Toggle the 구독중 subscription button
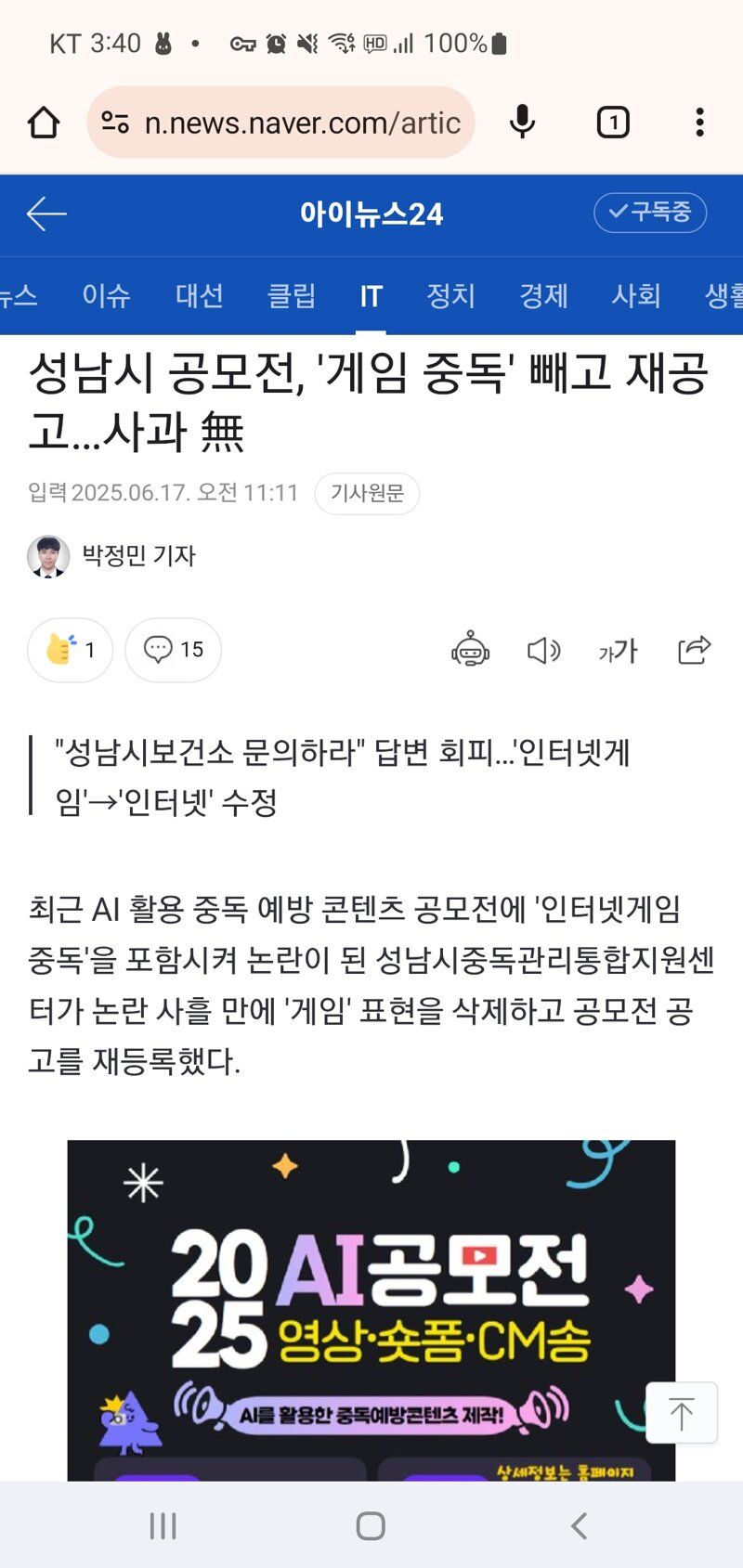 [650, 213]
